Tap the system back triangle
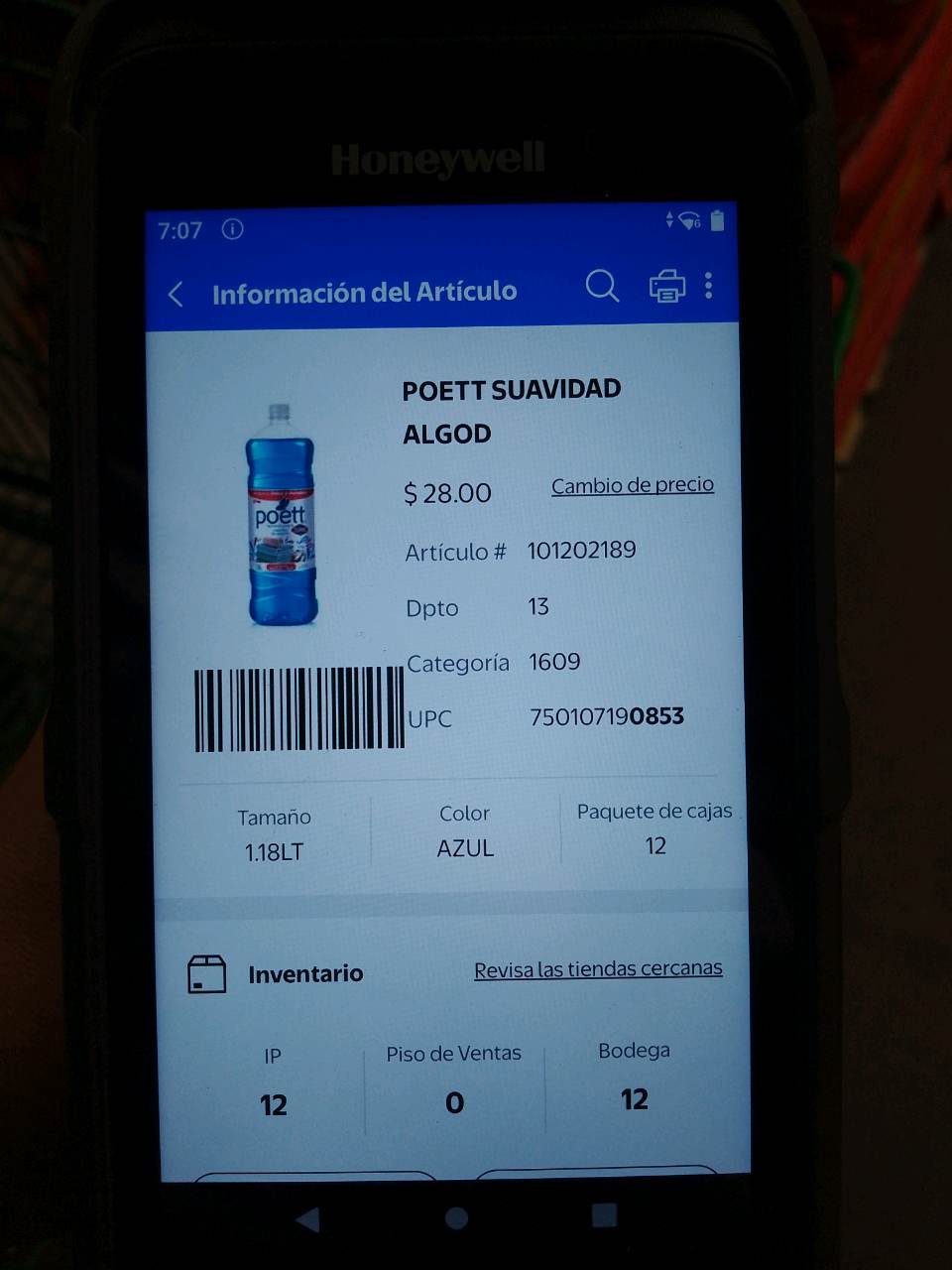The height and width of the screenshot is (1270, 952). point(308,1219)
